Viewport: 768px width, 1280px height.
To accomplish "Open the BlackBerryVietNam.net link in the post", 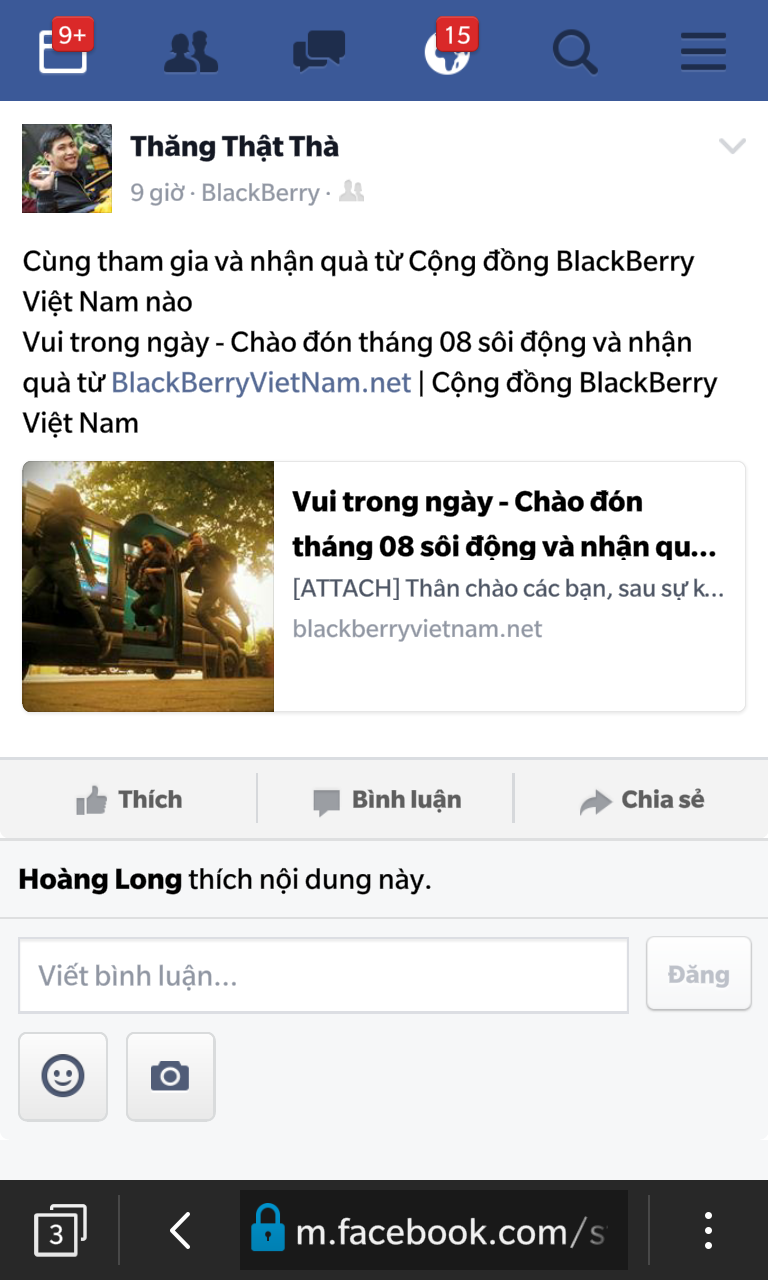I will point(261,383).
